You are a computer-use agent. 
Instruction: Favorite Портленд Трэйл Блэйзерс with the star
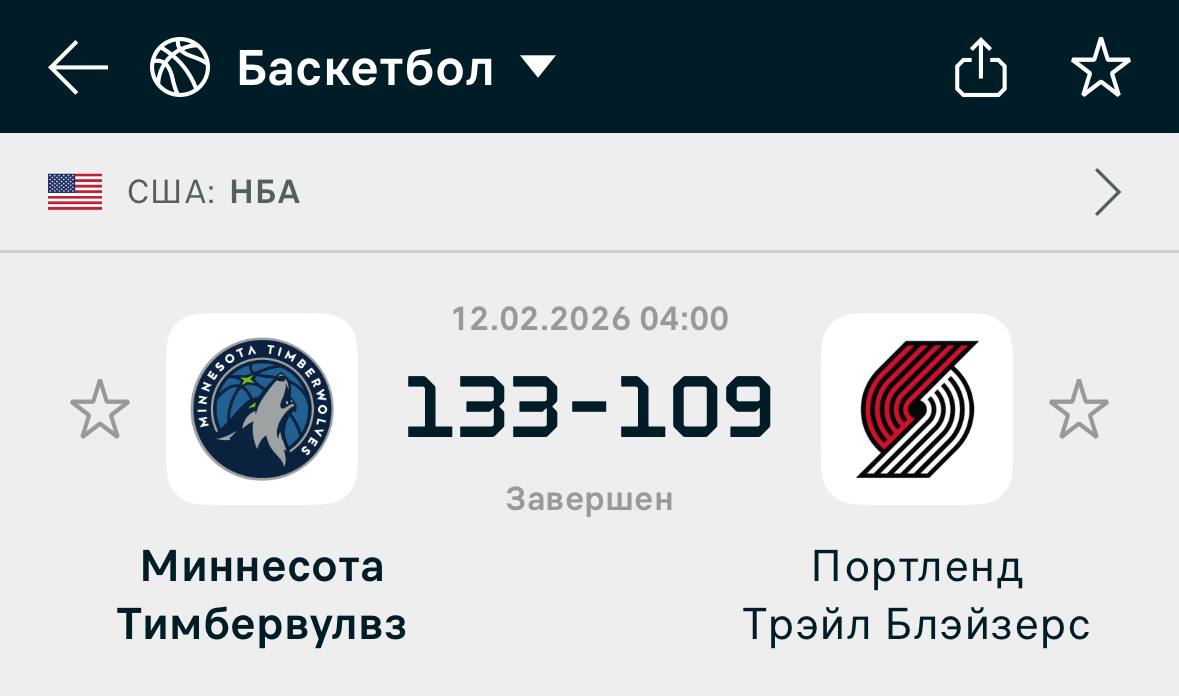1078,409
